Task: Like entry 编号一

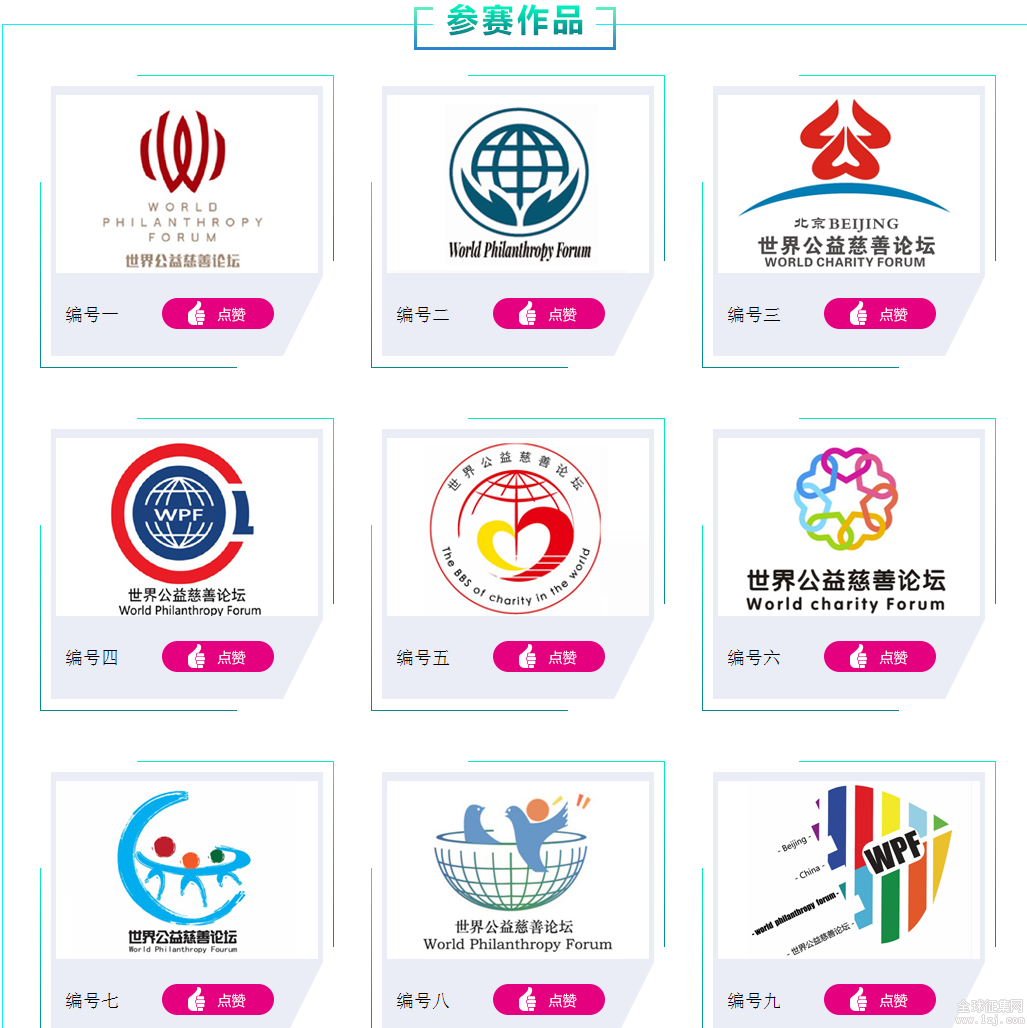Action: click(x=218, y=314)
